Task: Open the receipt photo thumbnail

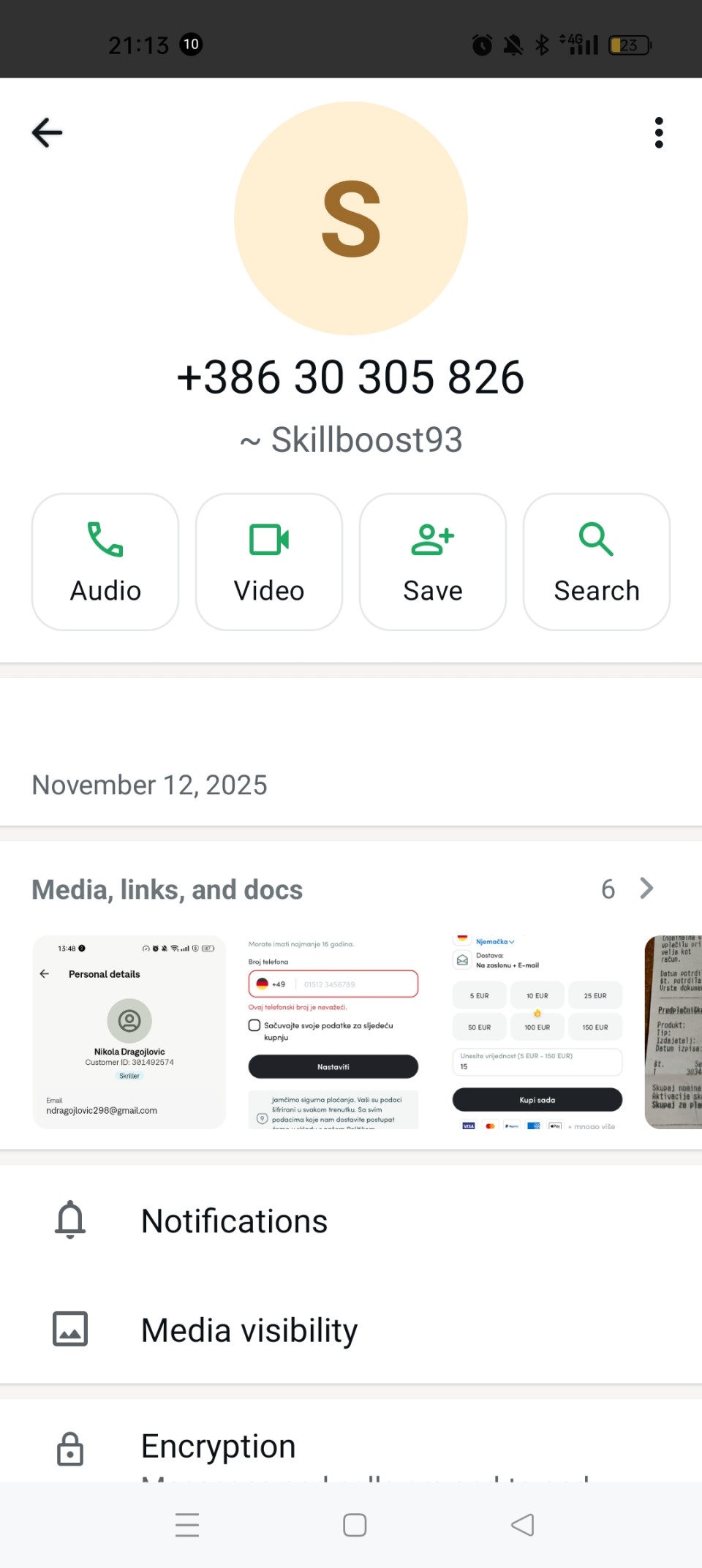Action: (x=673, y=1031)
